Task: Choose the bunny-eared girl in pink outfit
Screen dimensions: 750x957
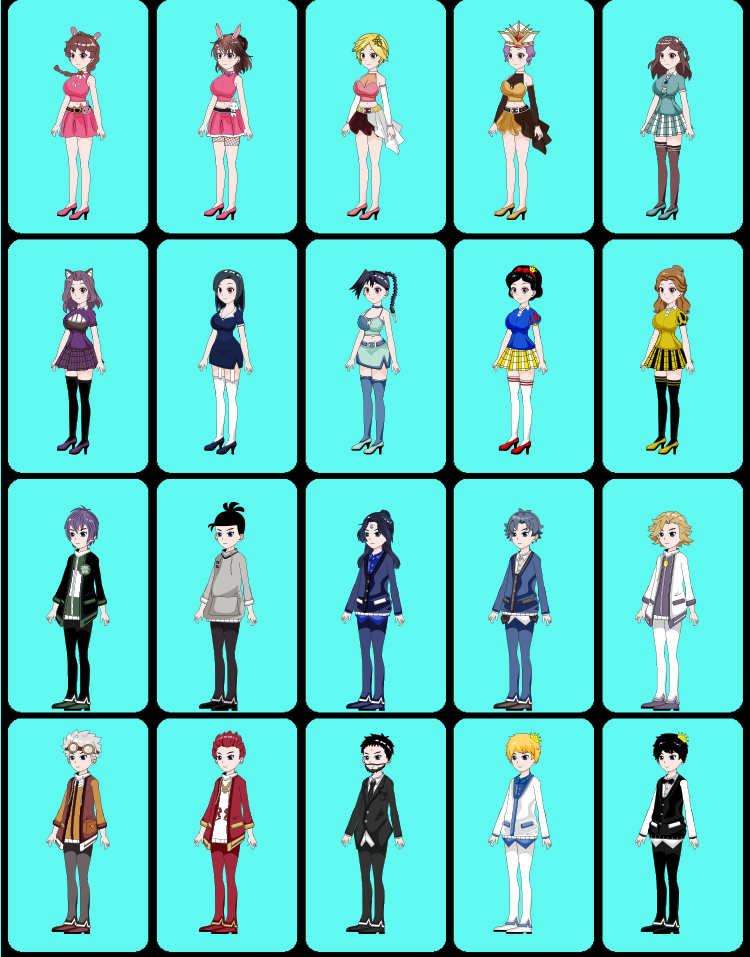Action: tap(227, 118)
